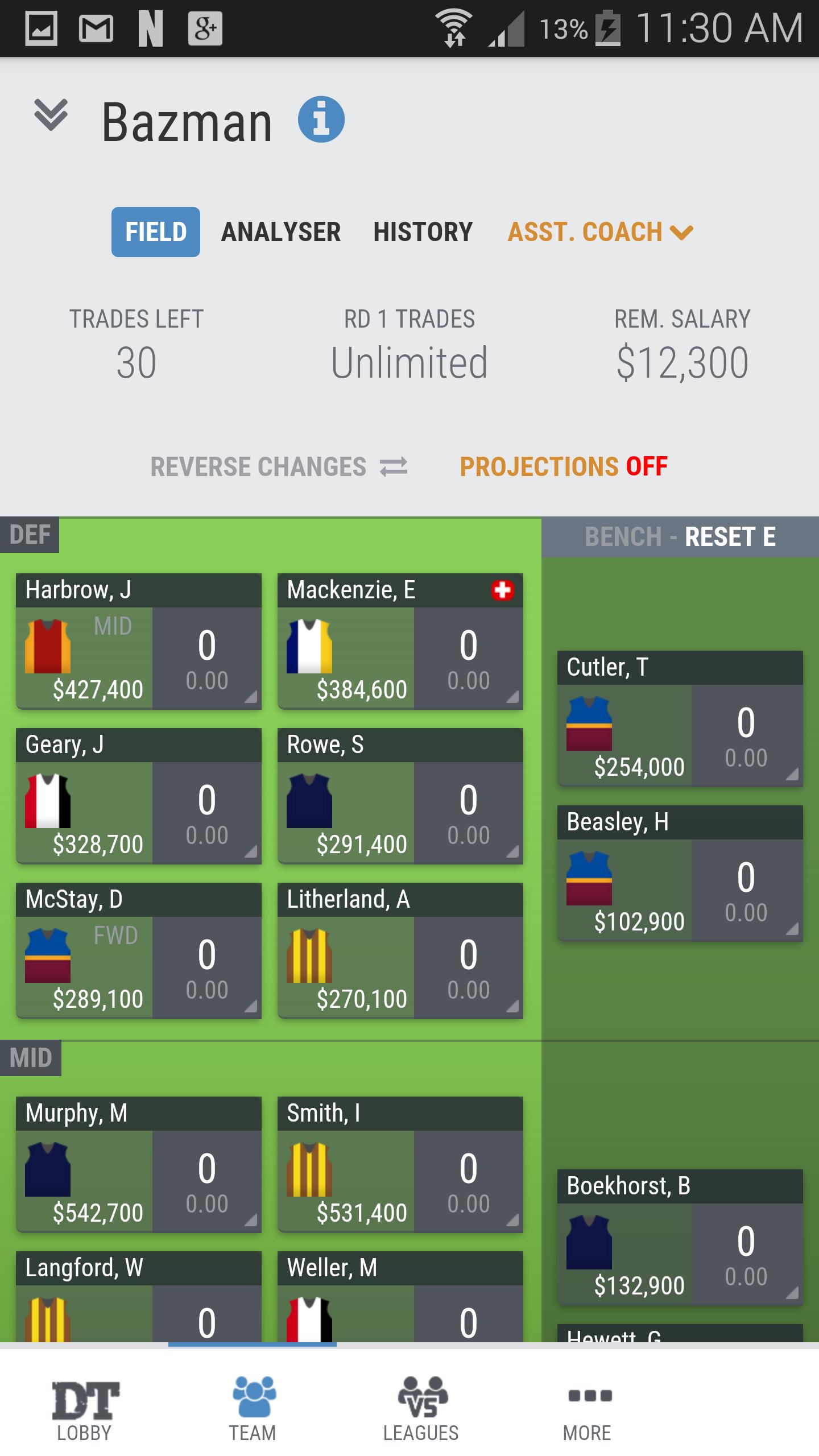Select Murphy, M midfielder card
Image resolution: width=819 pixels, height=1456 pixels.
139,1164
